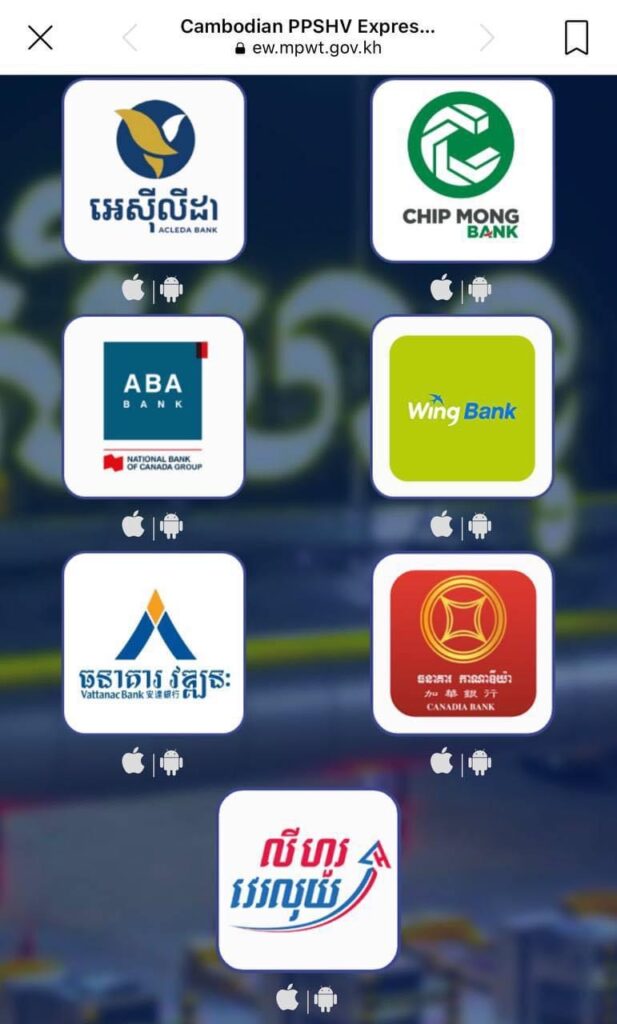Choose Android icon under LyHour Veluy
The width and height of the screenshot is (617, 1024).
click(x=326, y=998)
